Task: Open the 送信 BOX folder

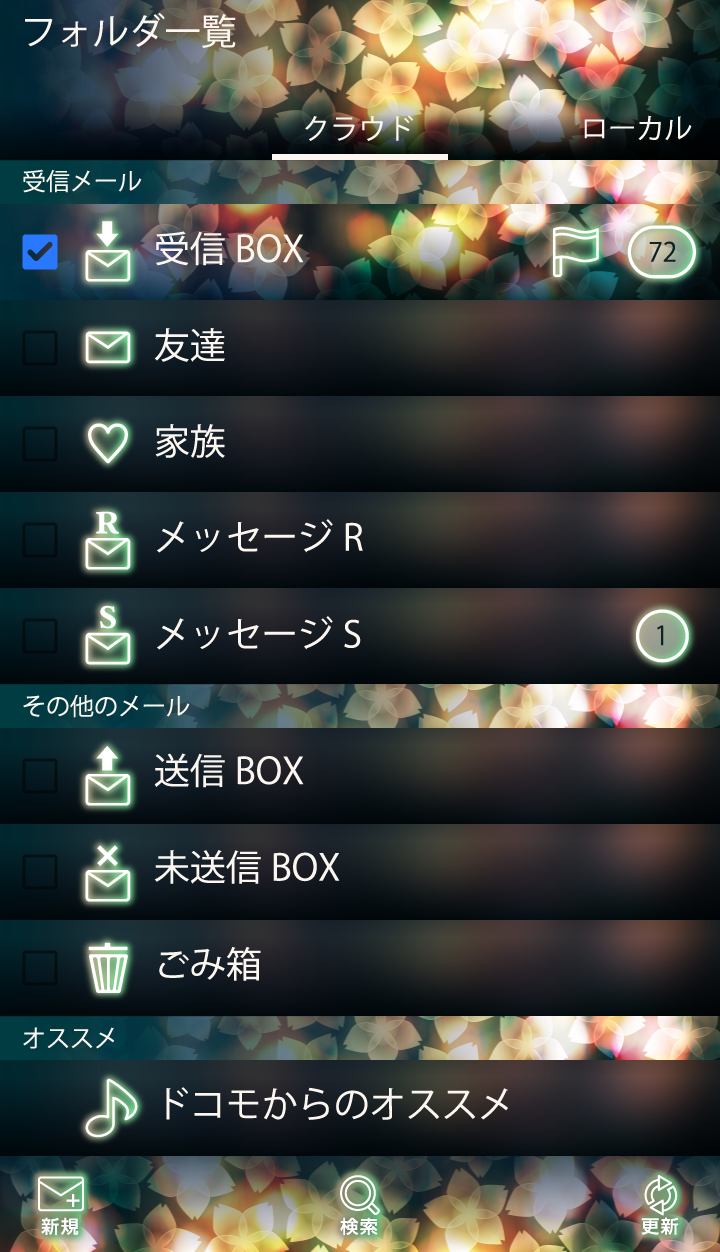Action: (x=230, y=772)
